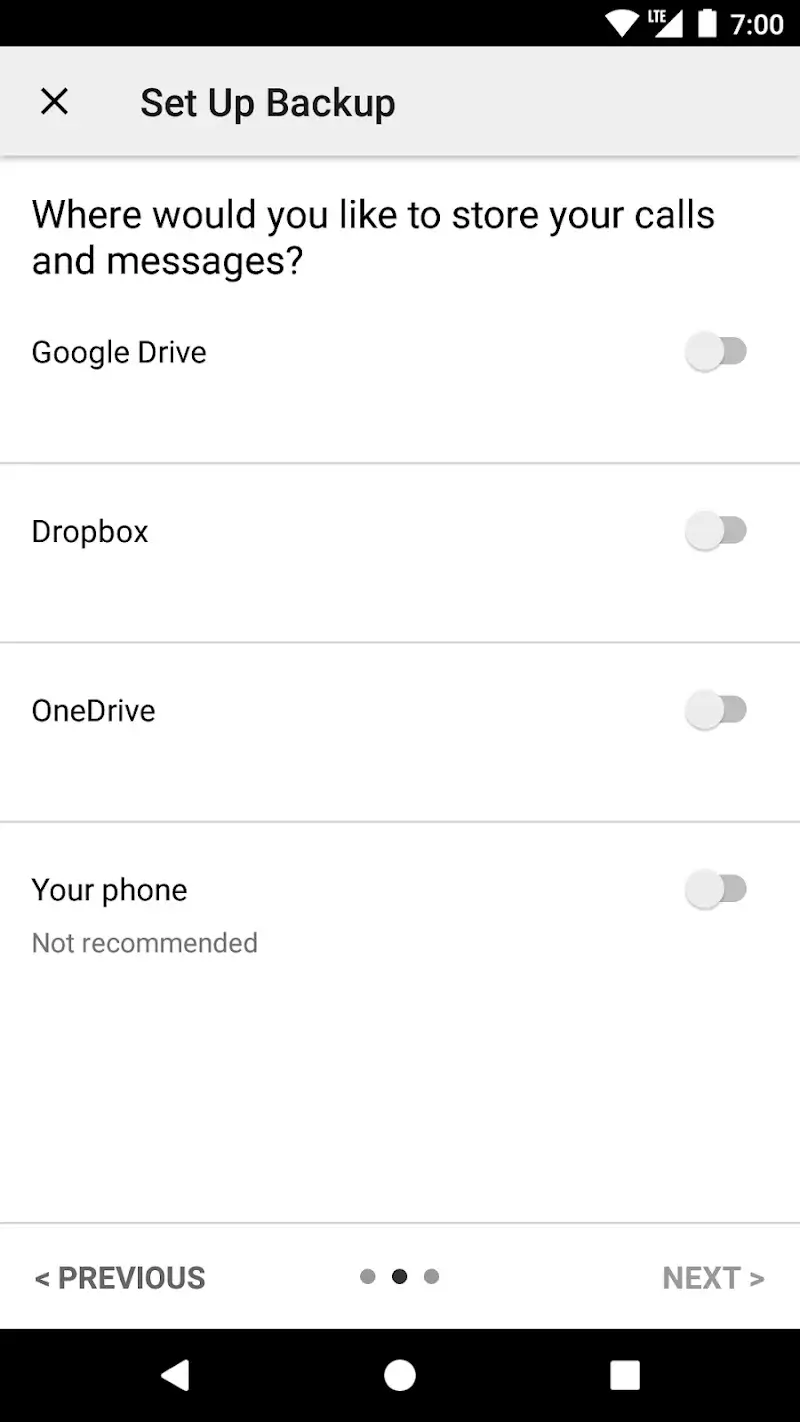Enable the Google Drive backup toggle
This screenshot has width=800, height=1422.
tap(717, 351)
